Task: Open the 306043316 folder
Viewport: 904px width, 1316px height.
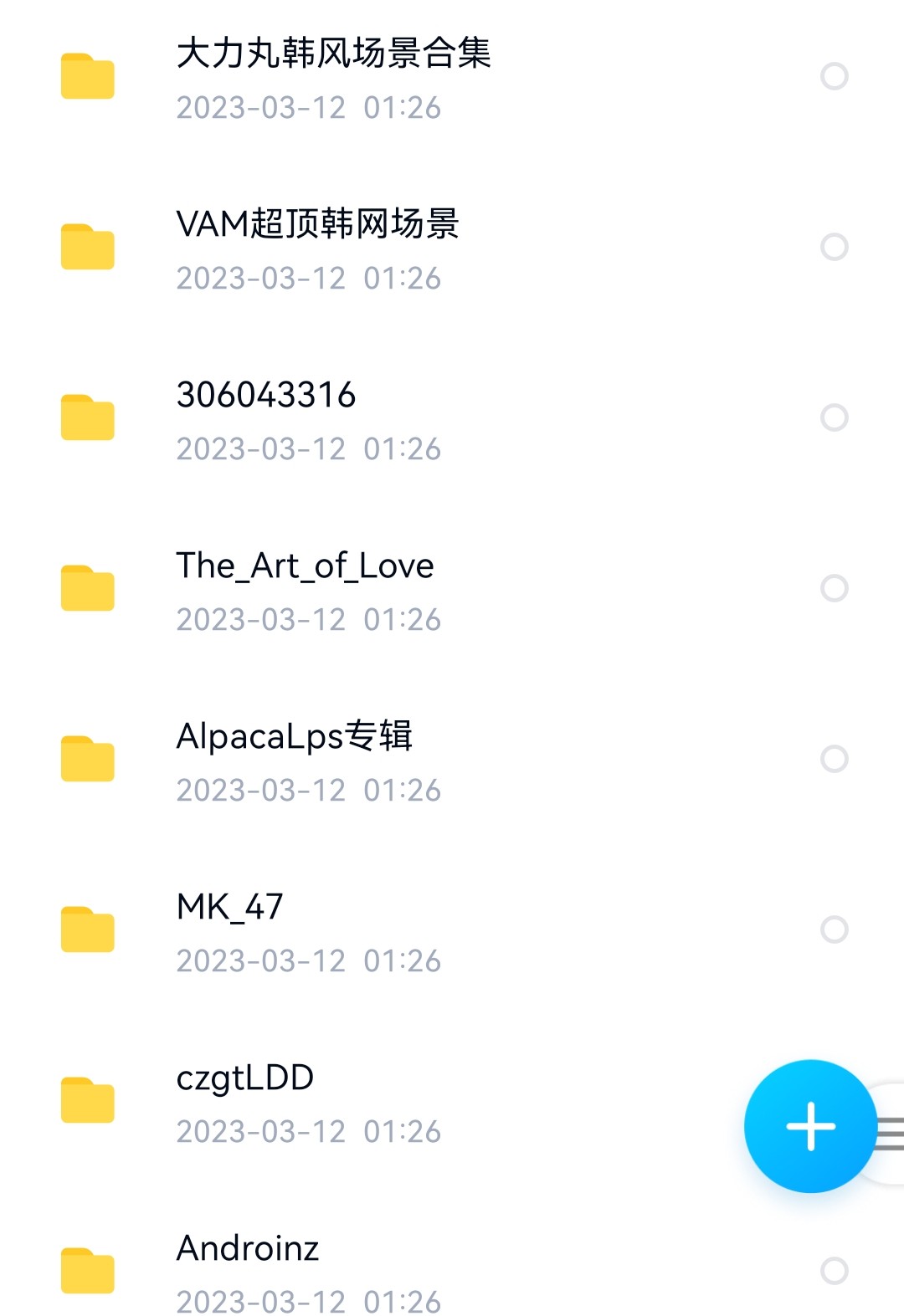Action: (266, 395)
